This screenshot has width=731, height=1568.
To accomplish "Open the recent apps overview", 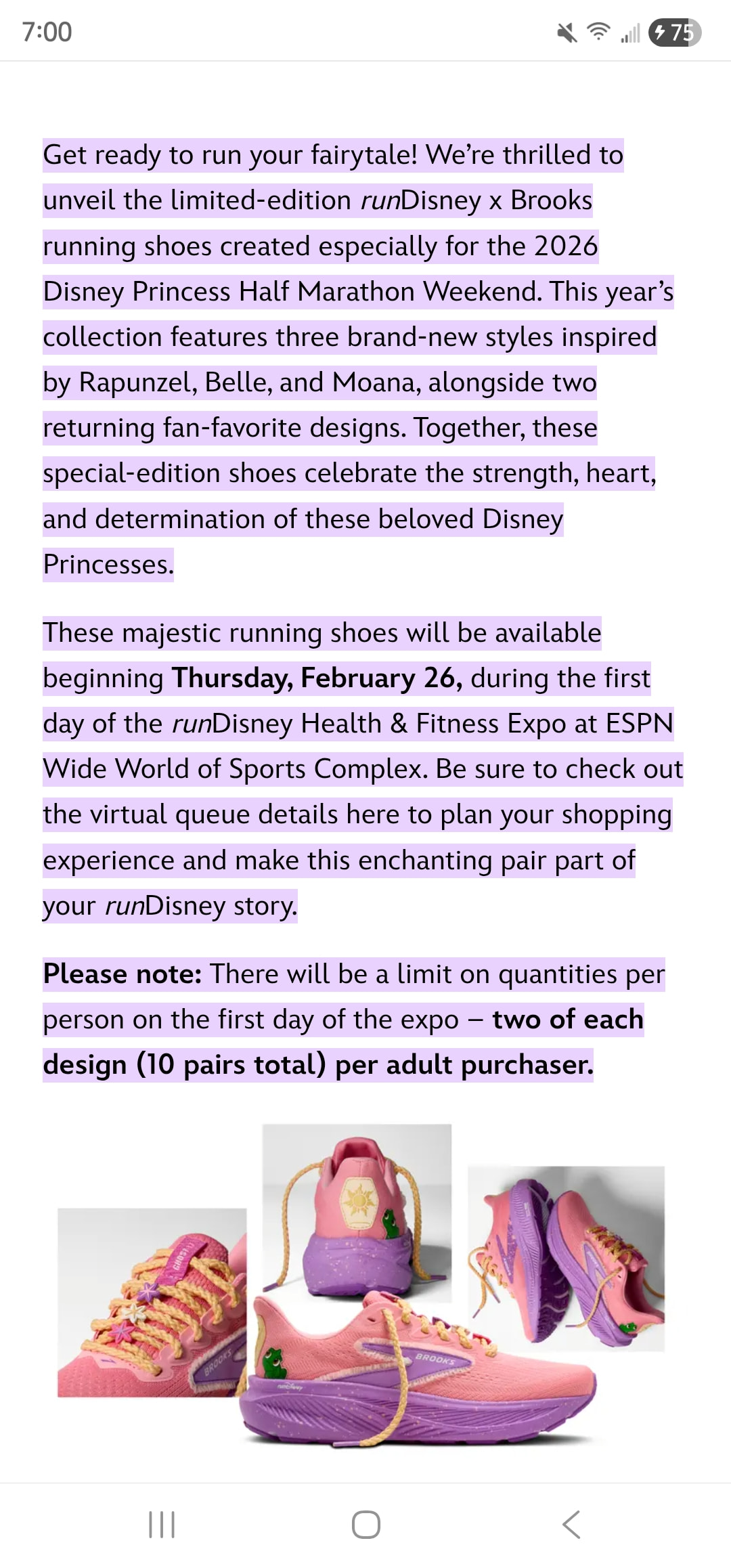I will tap(162, 1524).
